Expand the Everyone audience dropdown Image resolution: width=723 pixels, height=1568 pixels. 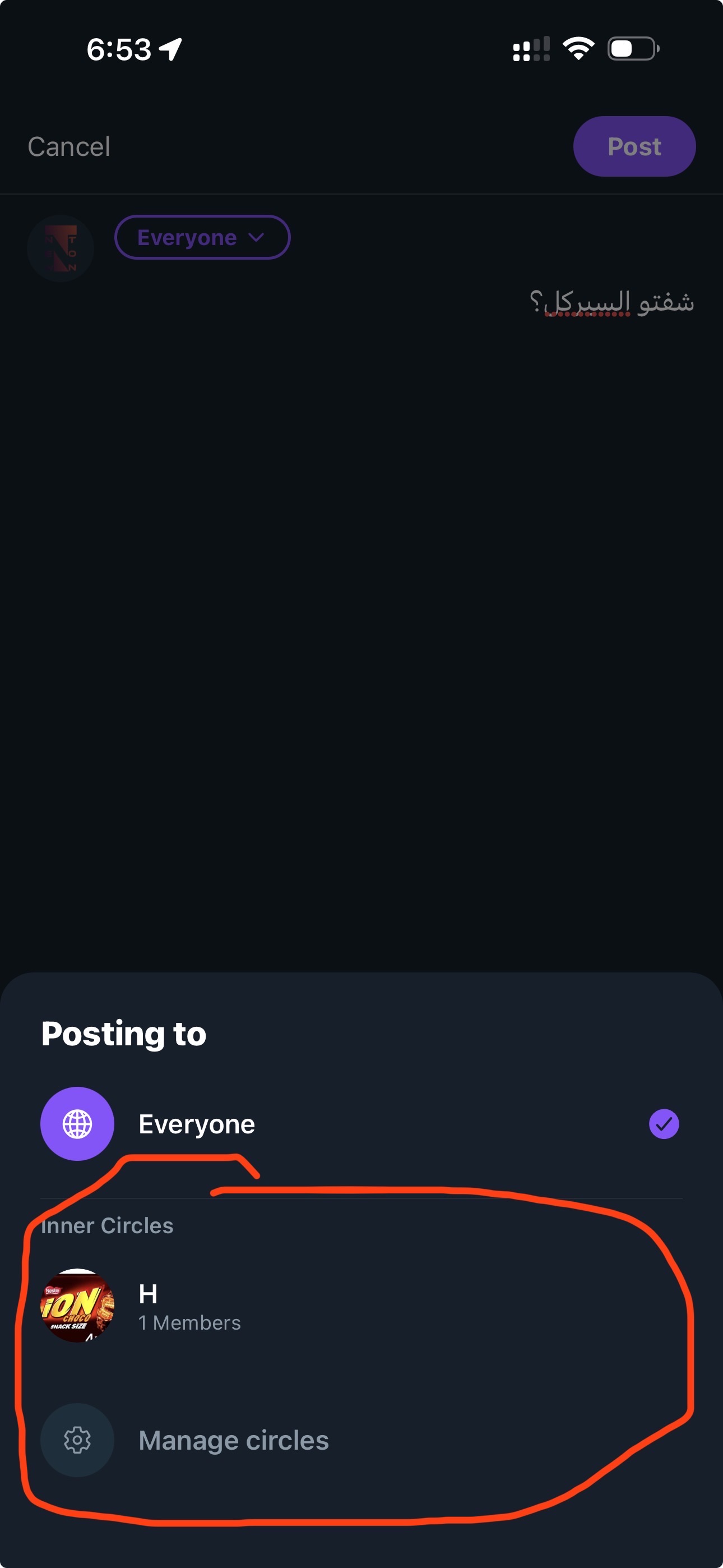point(202,237)
